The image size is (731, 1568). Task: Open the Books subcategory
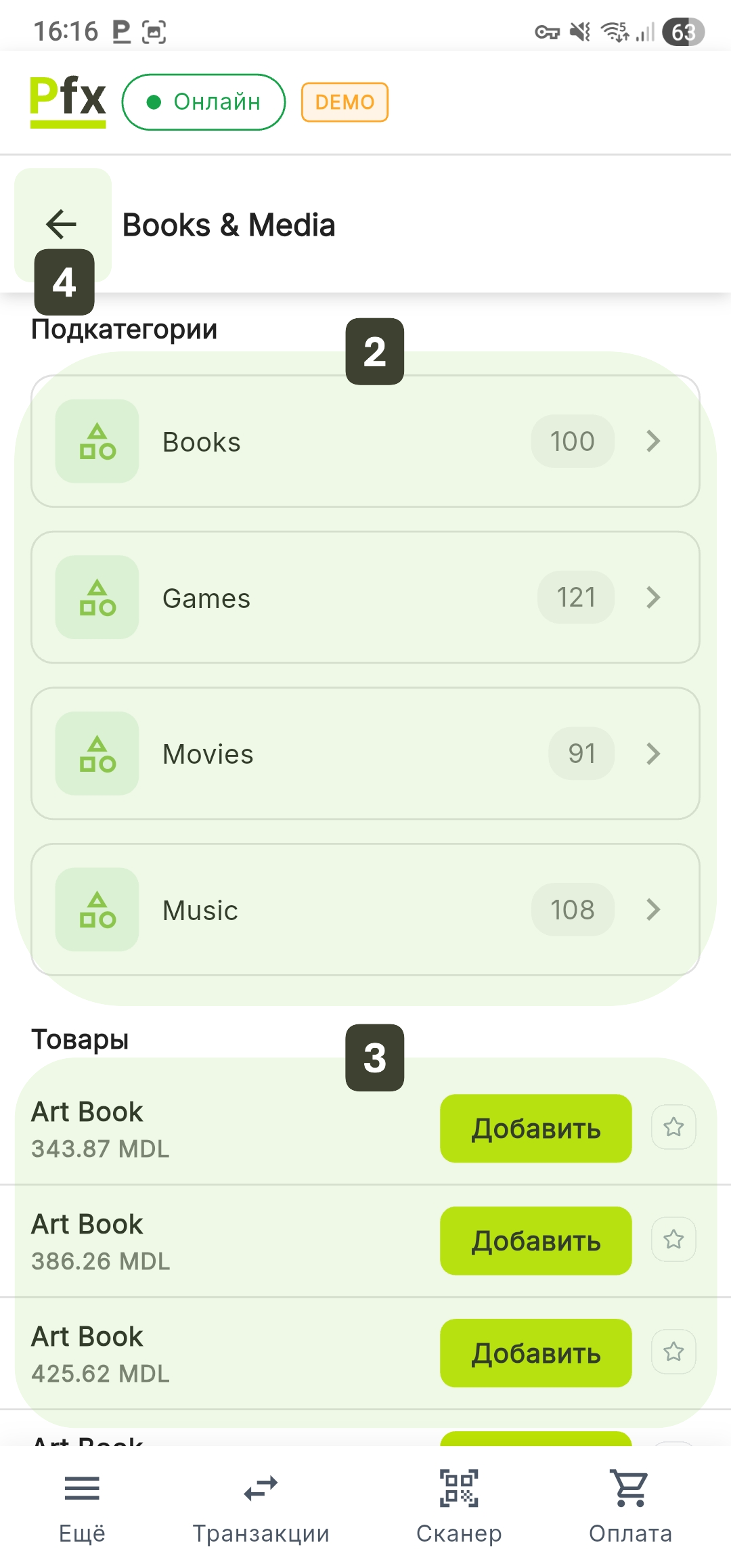365,441
